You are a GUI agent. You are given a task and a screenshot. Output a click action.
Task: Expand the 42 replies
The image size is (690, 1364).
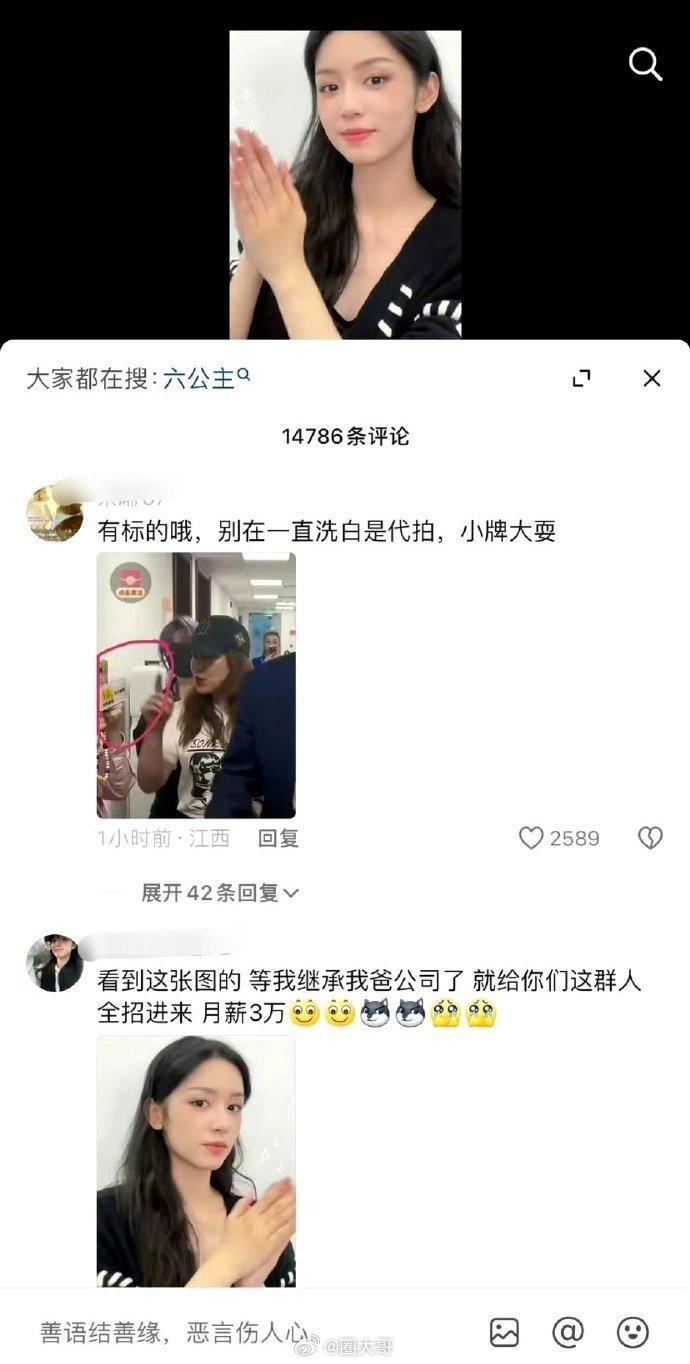click(220, 892)
